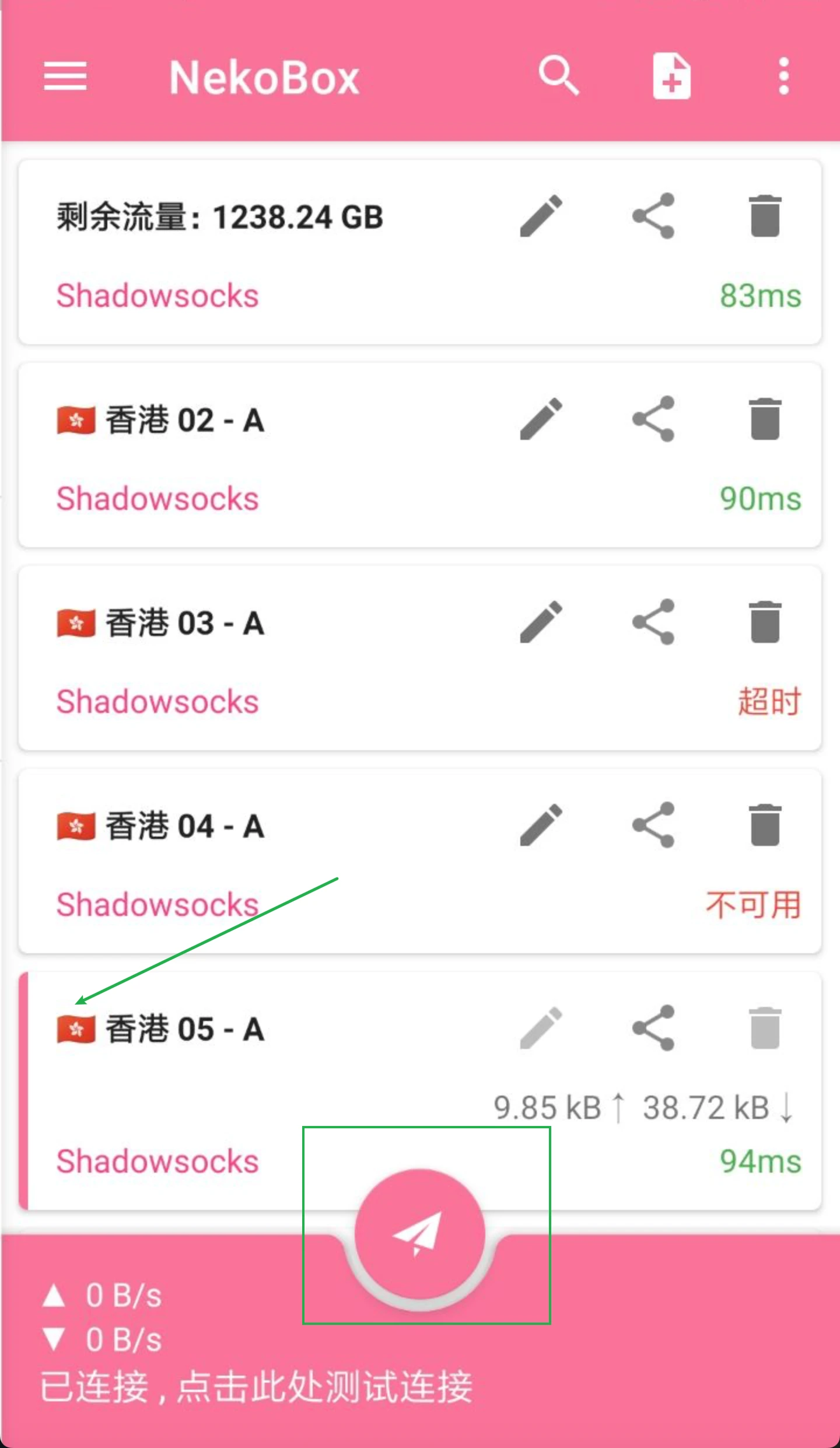This screenshot has width=840, height=1448.
Task: Delete the 香港 03 - A profile
Action: [765, 622]
